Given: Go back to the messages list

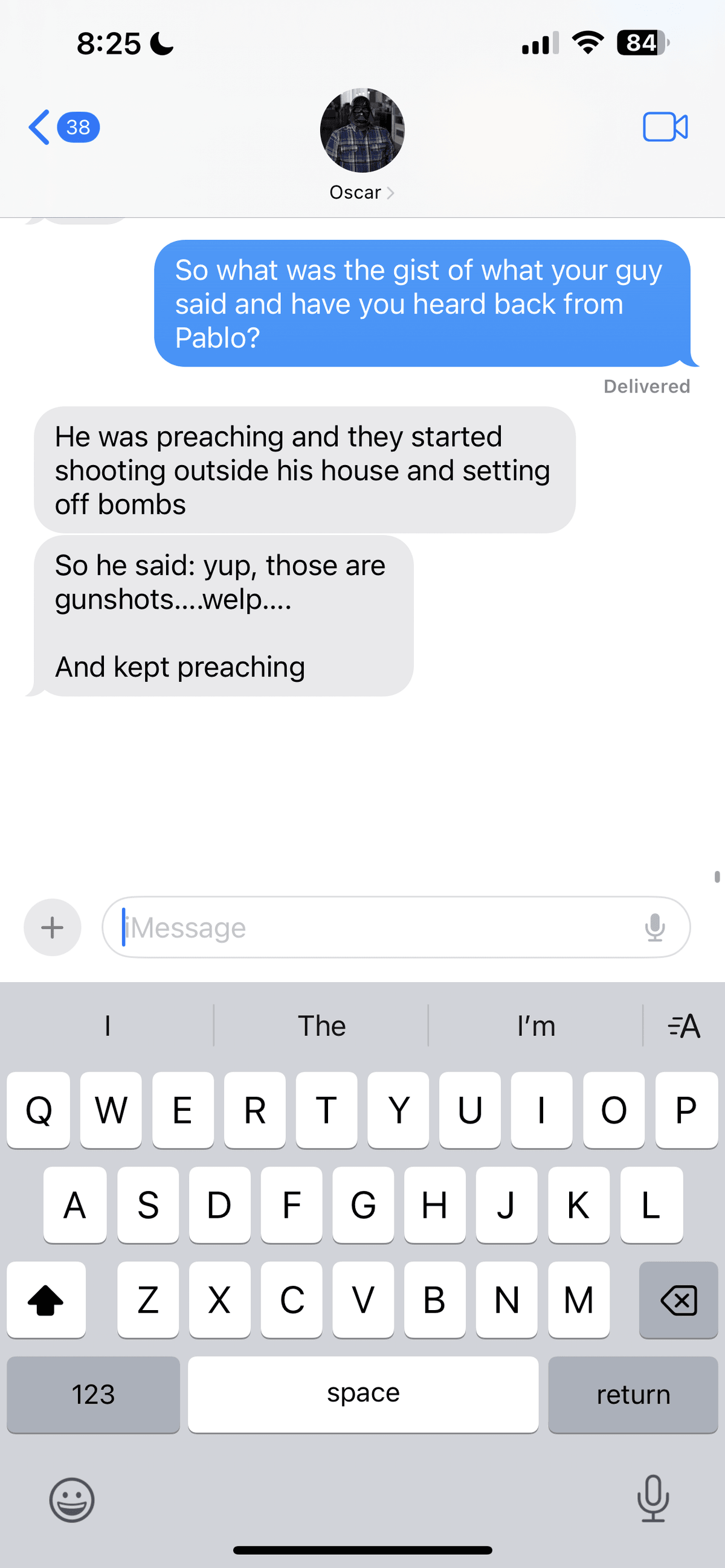Looking at the screenshot, I should [x=40, y=127].
